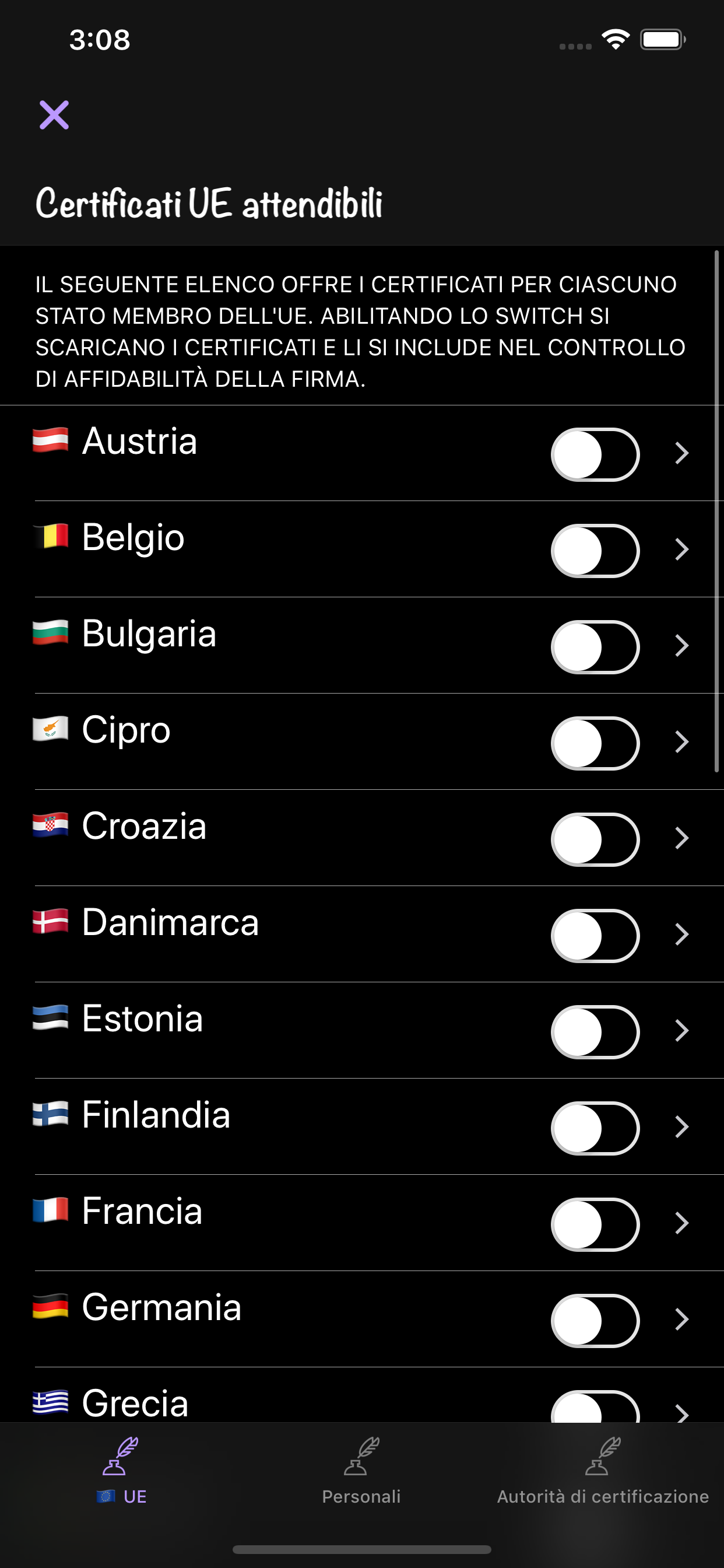Open the Belgio details chevron

point(681,549)
